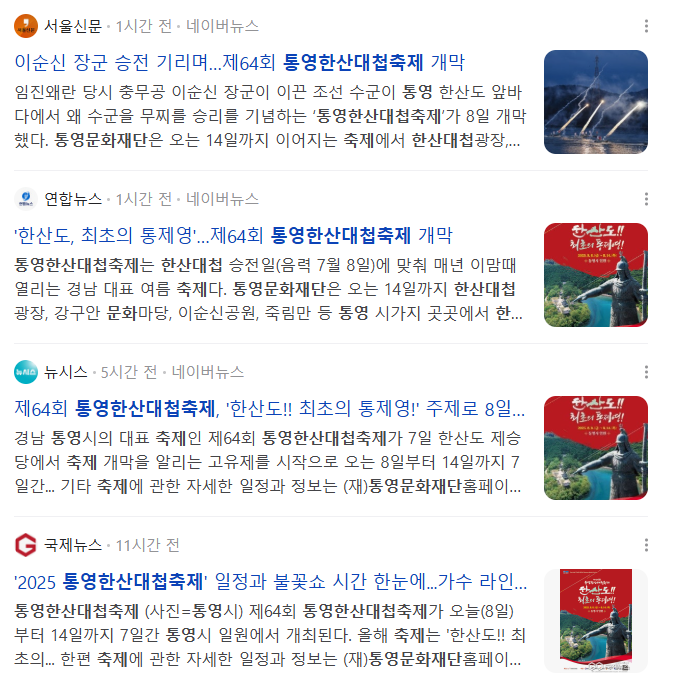Screen dimensions: 673x681
Task: Open the 뉴시스 article's poster thumbnail
Action: coord(595,448)
